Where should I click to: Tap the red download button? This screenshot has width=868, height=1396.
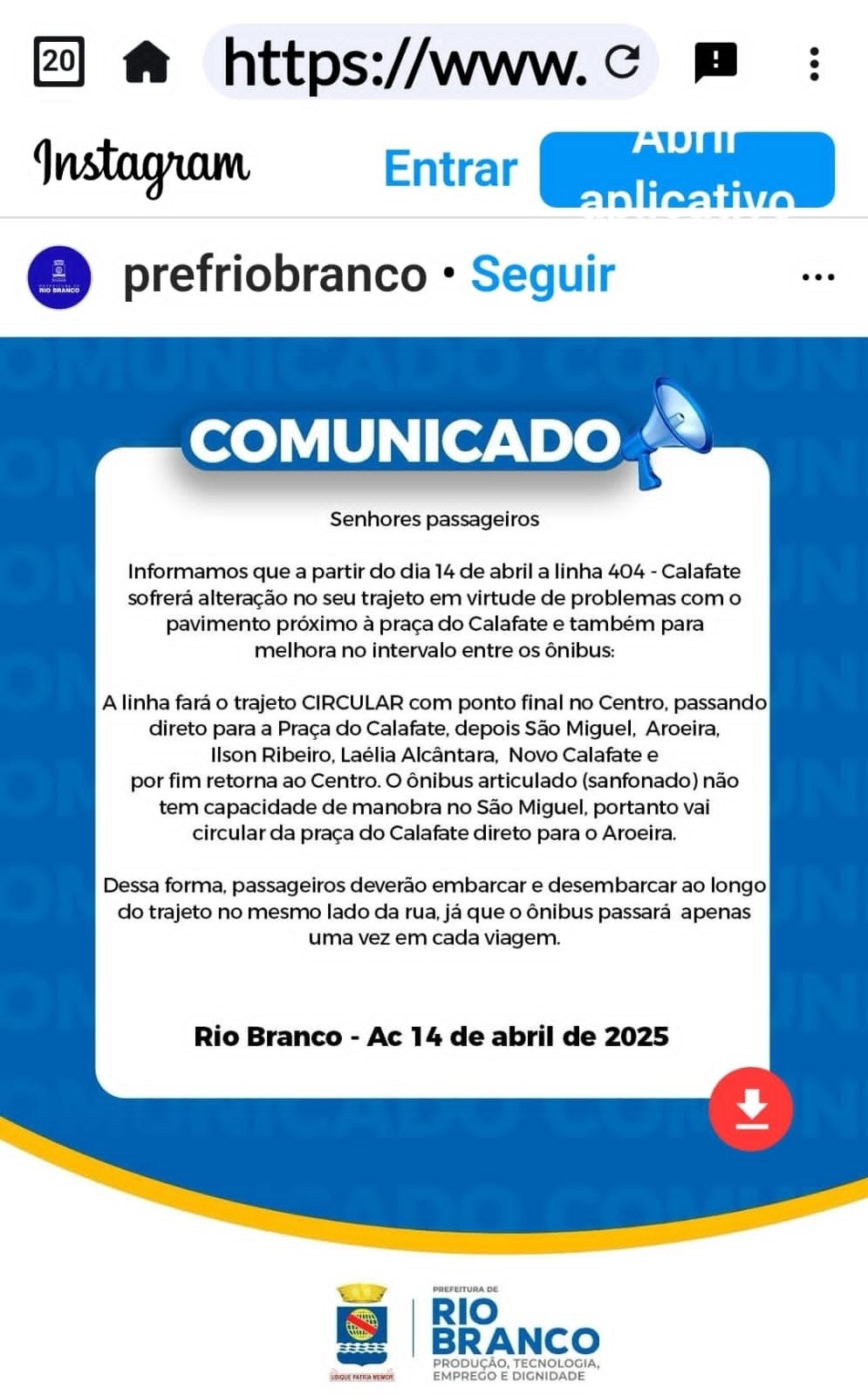click(x=750, y=1109)
